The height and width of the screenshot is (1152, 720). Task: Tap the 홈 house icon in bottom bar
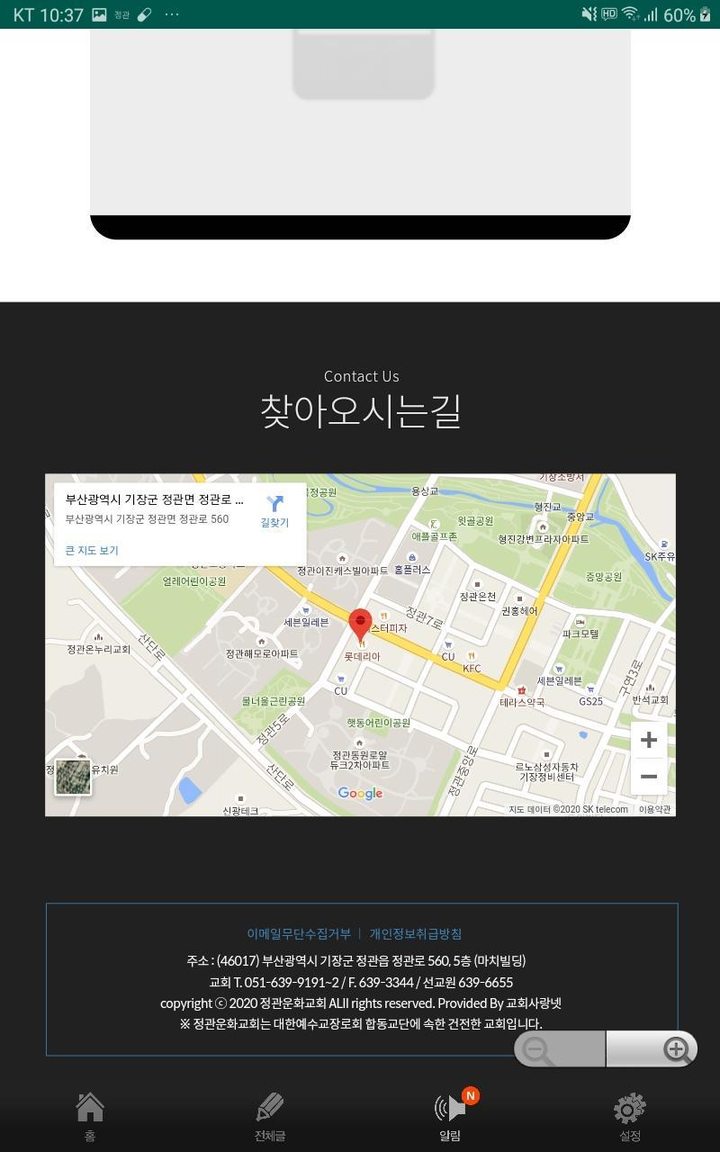[89, 1106]
